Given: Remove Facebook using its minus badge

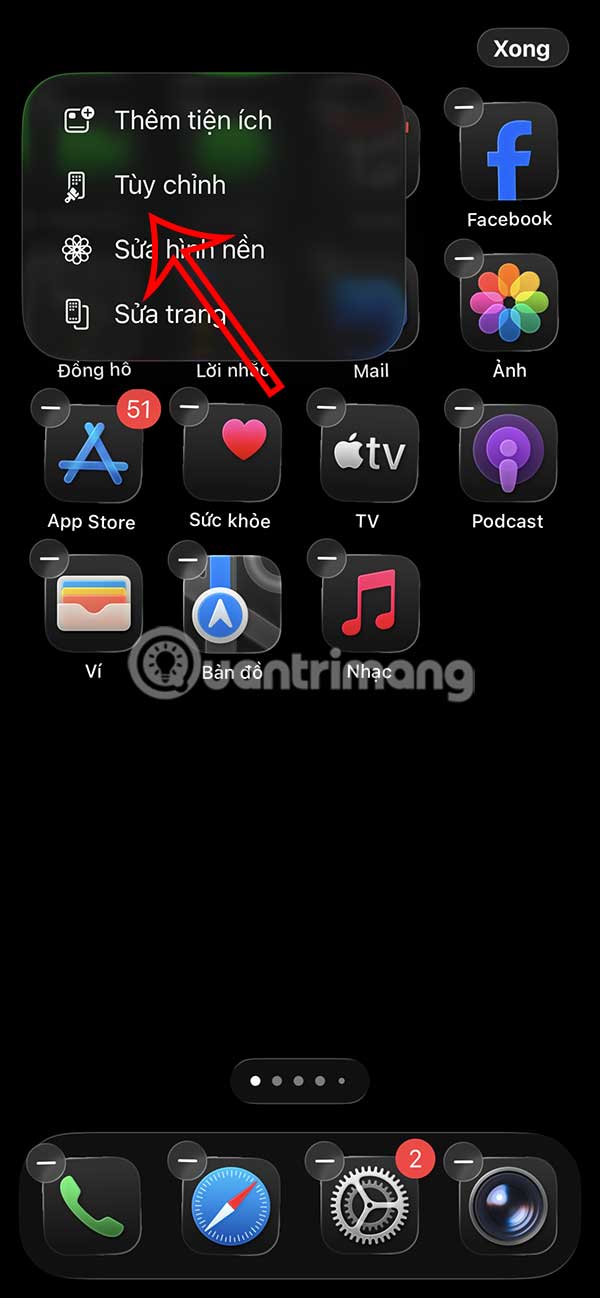Looking at the screenshot, I should pyautogui.click(x=463, y=106).
